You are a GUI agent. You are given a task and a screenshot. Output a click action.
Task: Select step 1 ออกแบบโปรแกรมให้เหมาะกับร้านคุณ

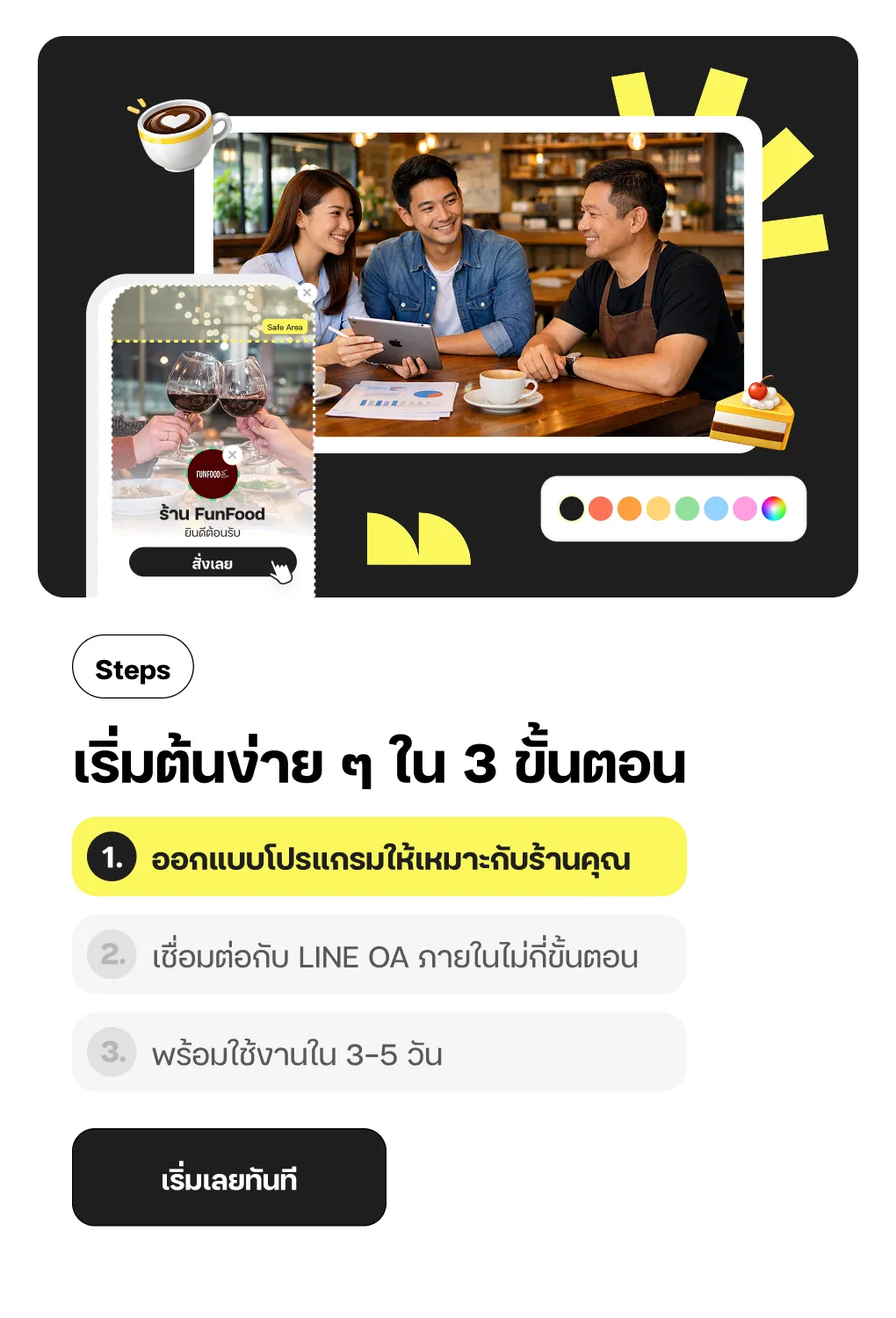pos(379,857)
